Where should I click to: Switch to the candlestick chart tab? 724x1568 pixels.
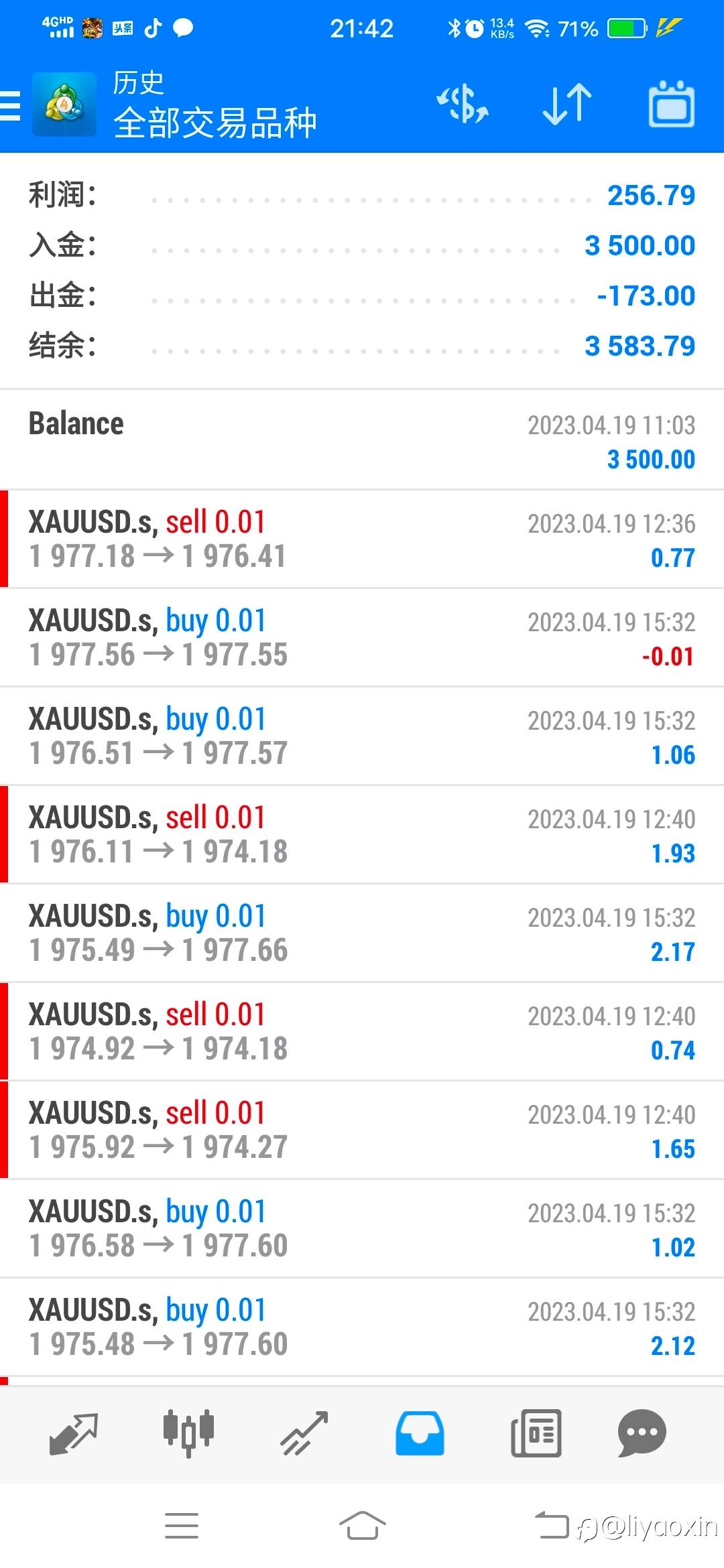click(x=188, y=1433)
